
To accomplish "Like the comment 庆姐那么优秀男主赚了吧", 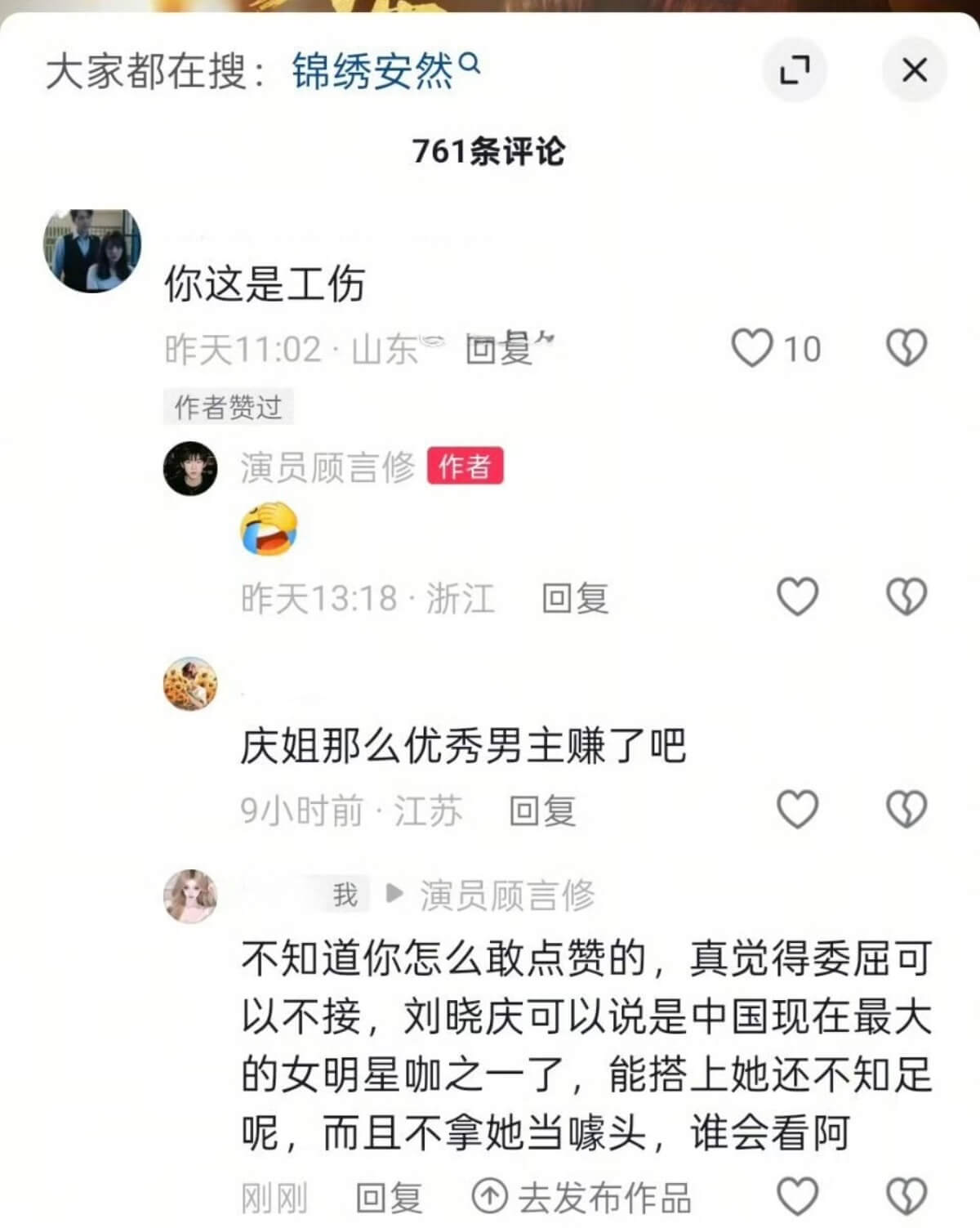I will [797, 809].
